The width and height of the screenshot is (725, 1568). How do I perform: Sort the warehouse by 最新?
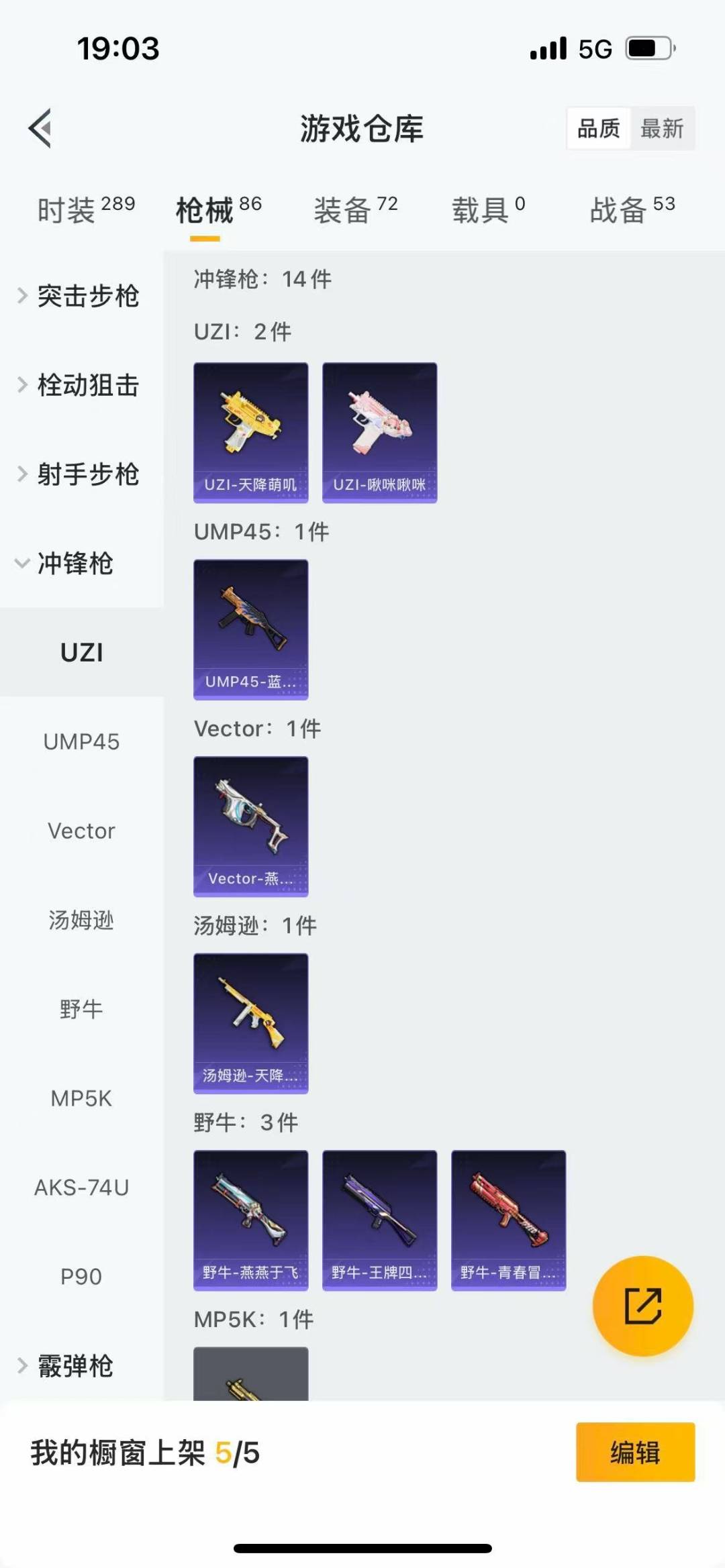point(662,128)
